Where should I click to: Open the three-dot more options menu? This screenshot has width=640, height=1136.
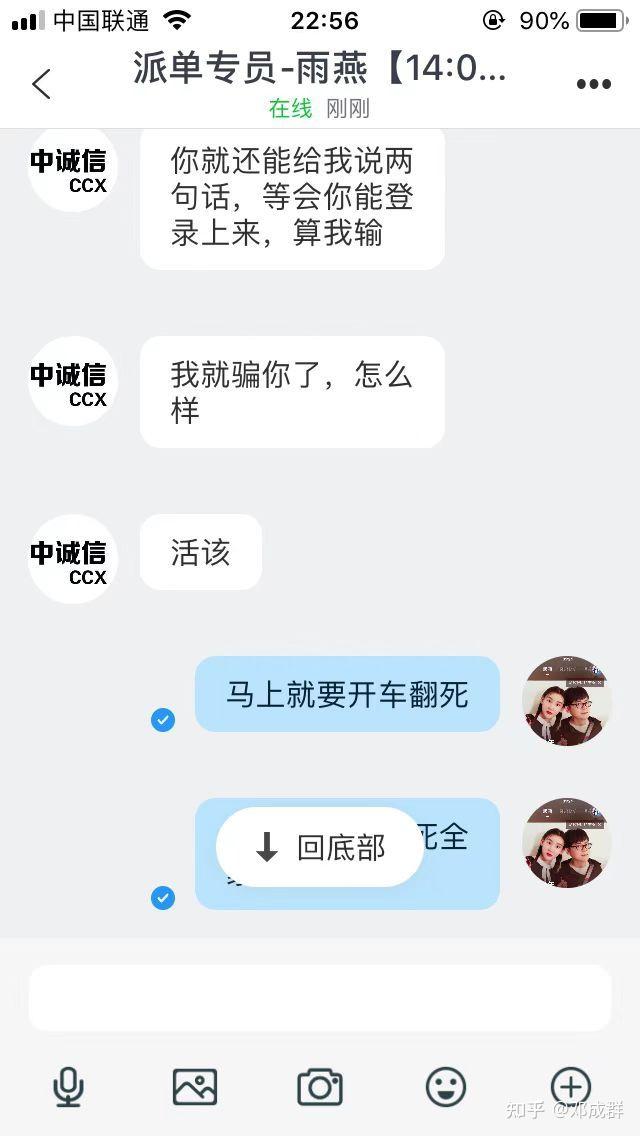[x=594, y=85]
